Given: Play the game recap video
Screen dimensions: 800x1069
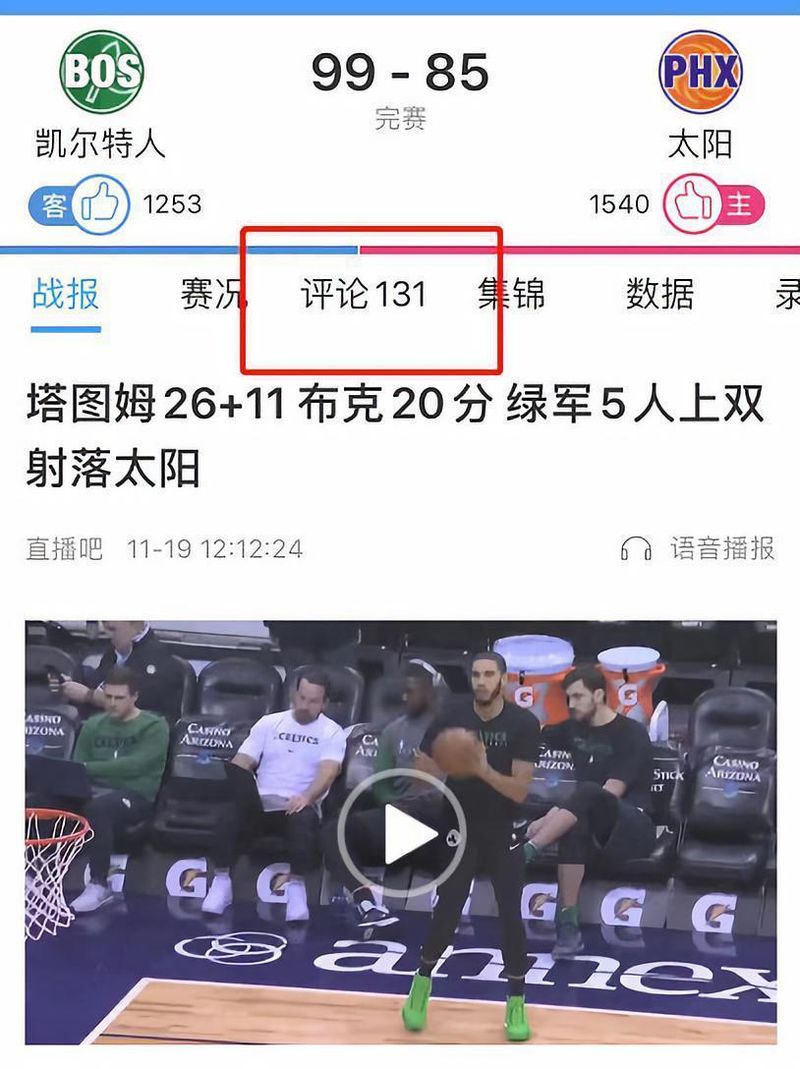Looking at the screenshot, I should coord(401,833).
